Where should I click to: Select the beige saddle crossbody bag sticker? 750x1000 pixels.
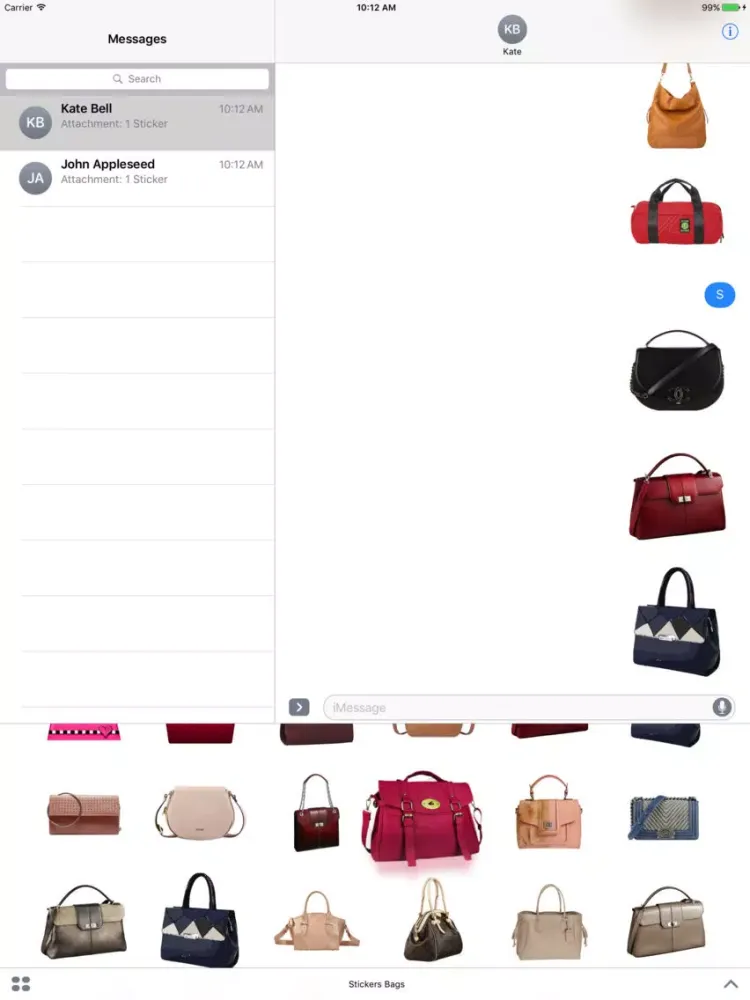coord(200,811)
